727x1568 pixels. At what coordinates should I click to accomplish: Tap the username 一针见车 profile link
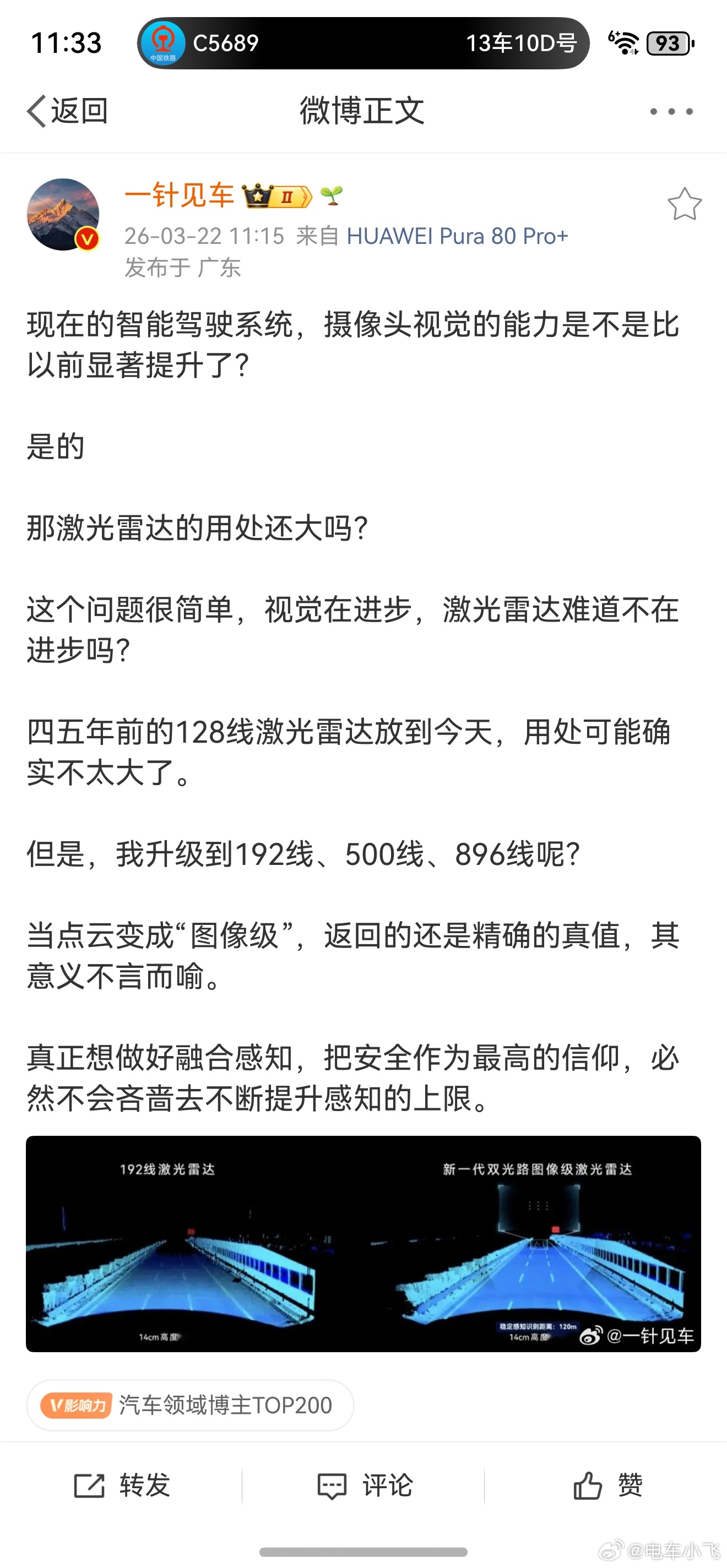(178, 196)
